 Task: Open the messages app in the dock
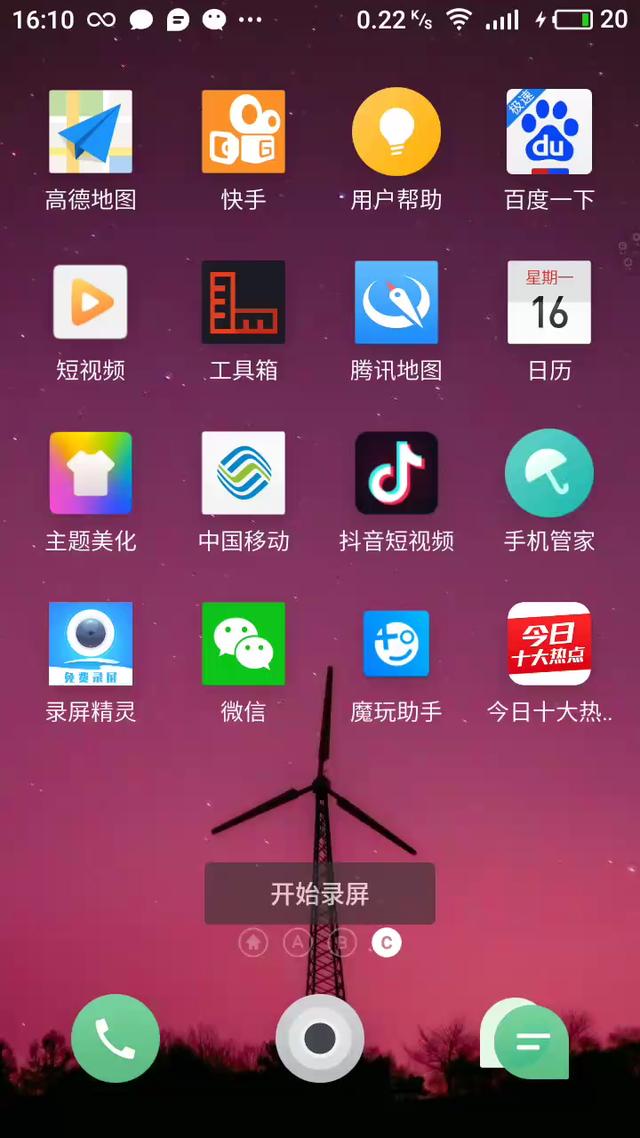click(x=527, y=1040)
